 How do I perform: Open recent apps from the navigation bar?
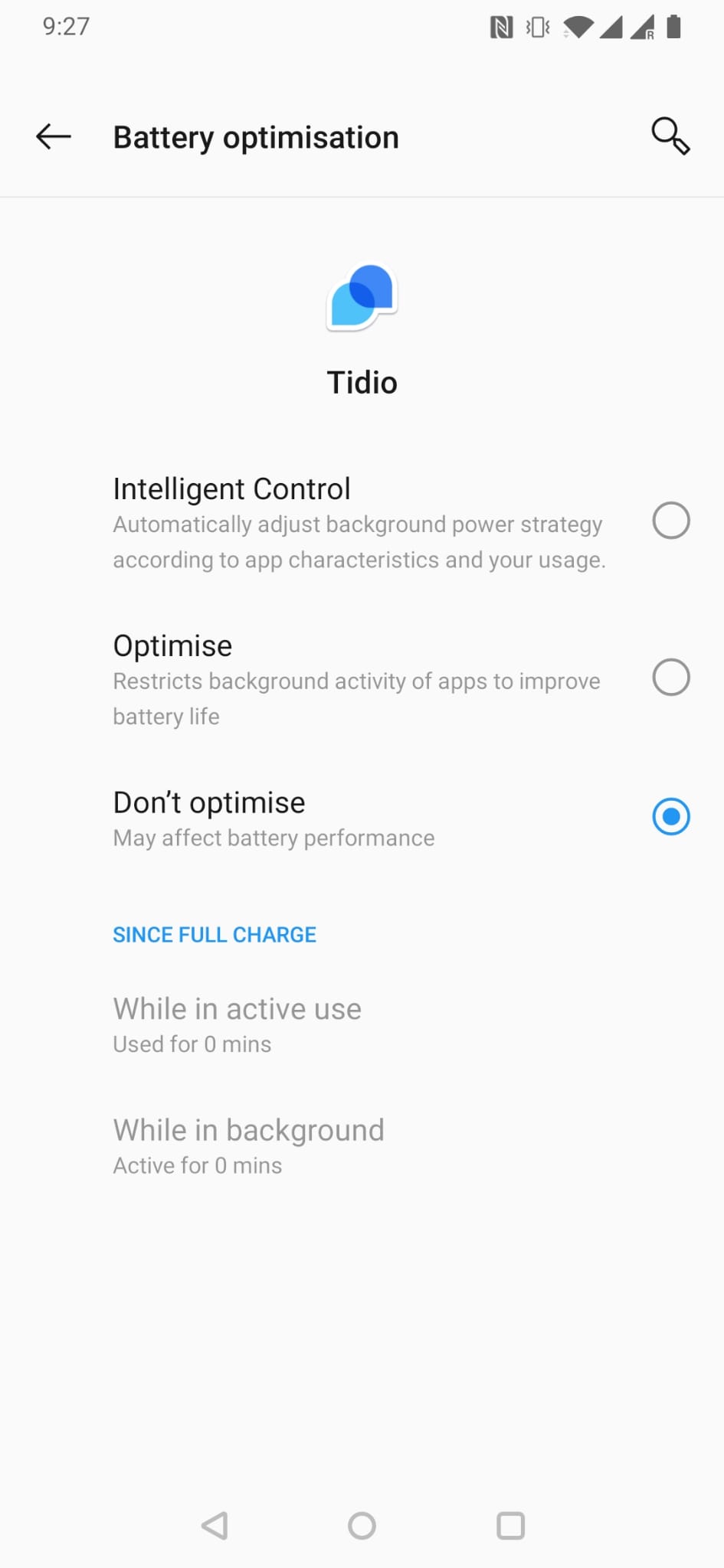point(510,1525)
